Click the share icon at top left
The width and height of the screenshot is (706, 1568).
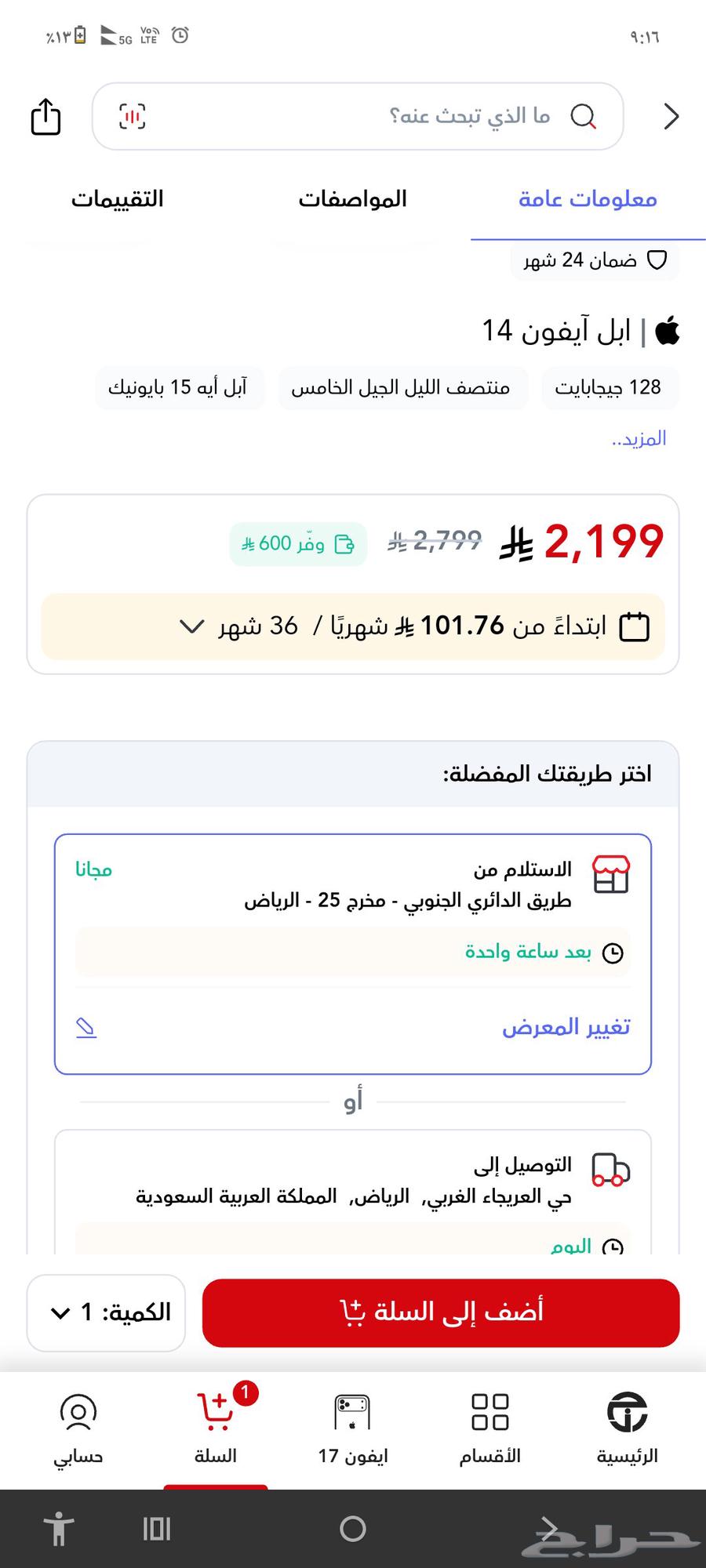coord(45,118)
